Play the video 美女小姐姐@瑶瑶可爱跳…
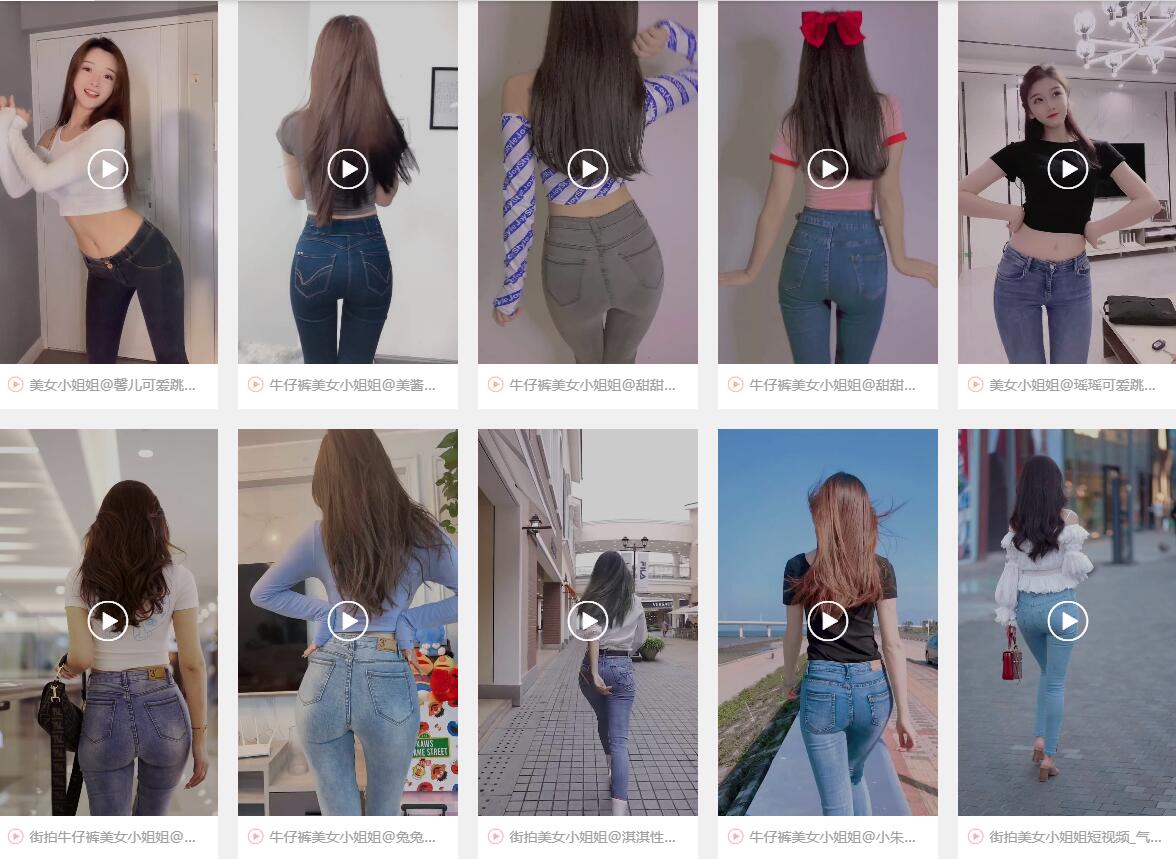This screenshot has width=1176, height=859. (1068, 169)
